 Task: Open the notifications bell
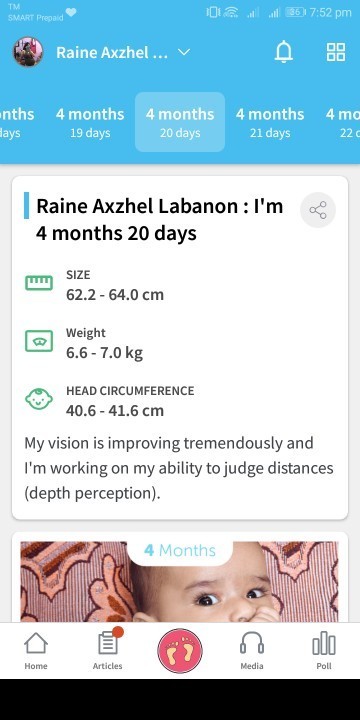tap(283, 52)
